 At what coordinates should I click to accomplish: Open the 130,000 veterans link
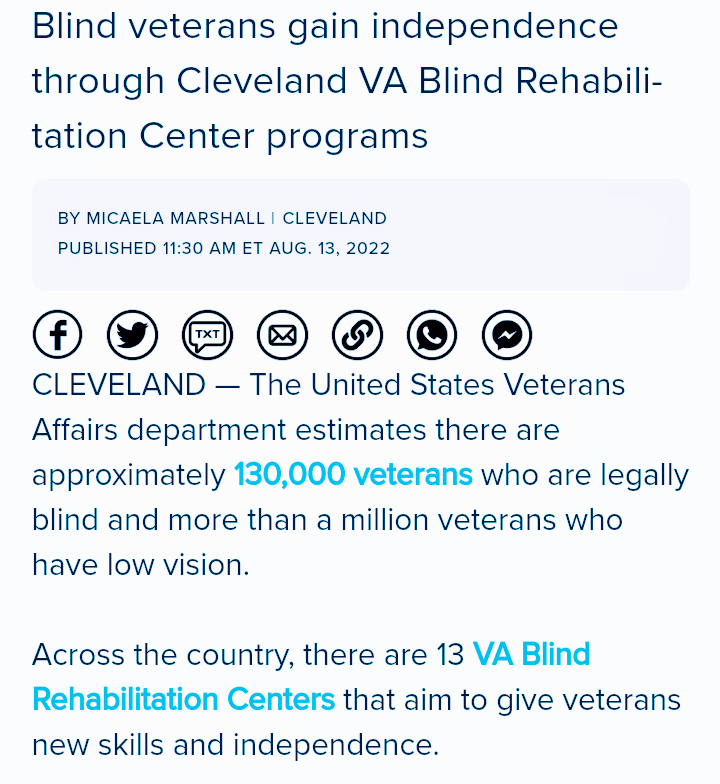point(353,475)
